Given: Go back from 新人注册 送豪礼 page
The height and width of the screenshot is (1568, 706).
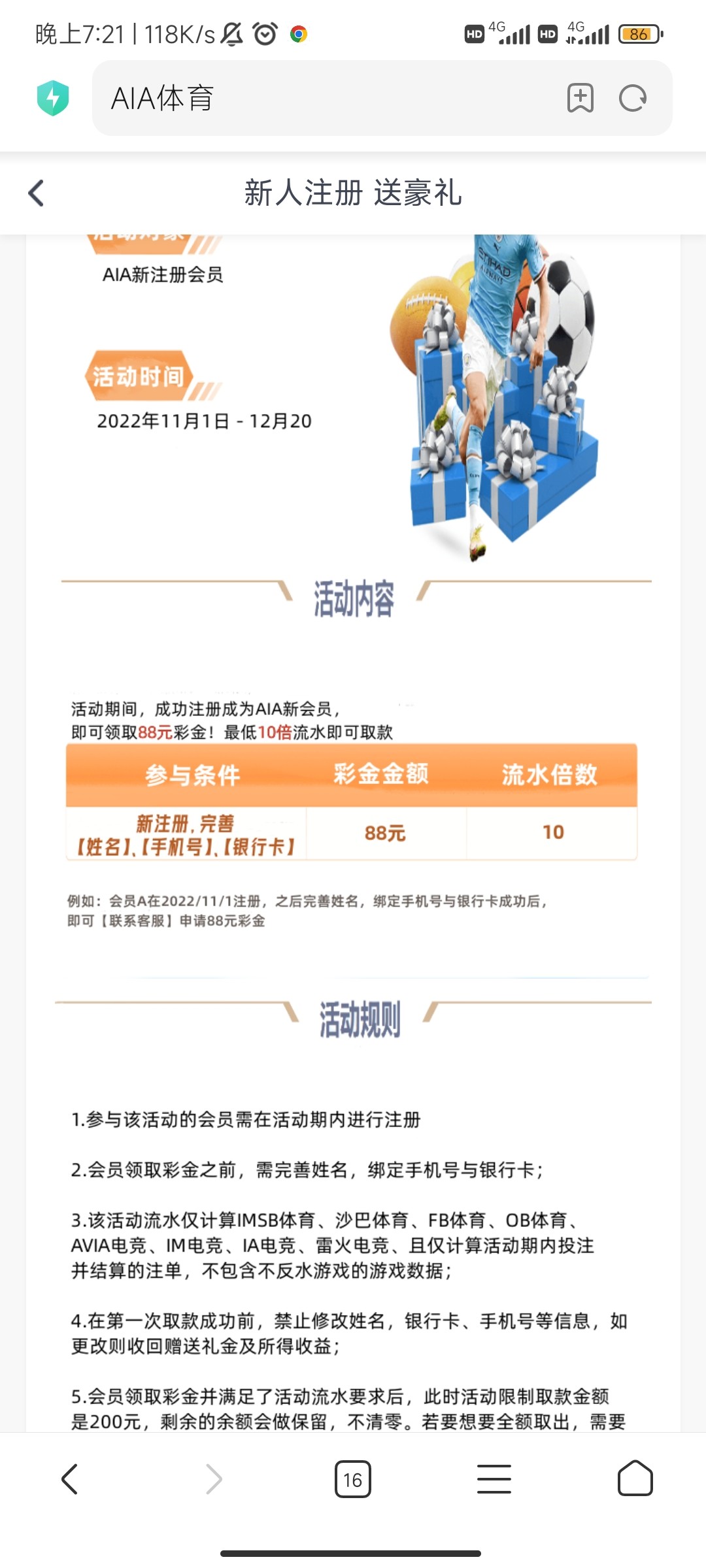Looking at the screenshot, I should click(x=37, y=193).
